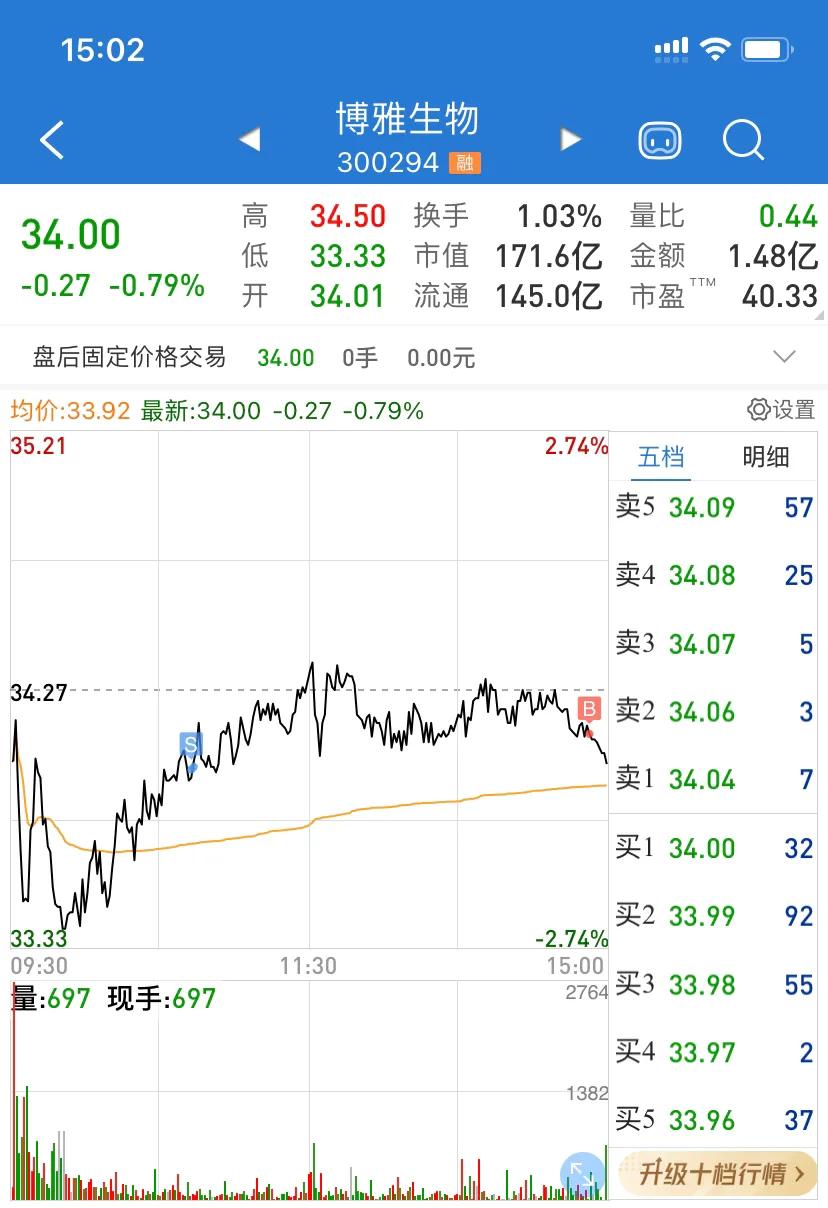This screenshot has width=828, height=1208.
Task: Open chart 设置 settings
Action: point(782,410)
